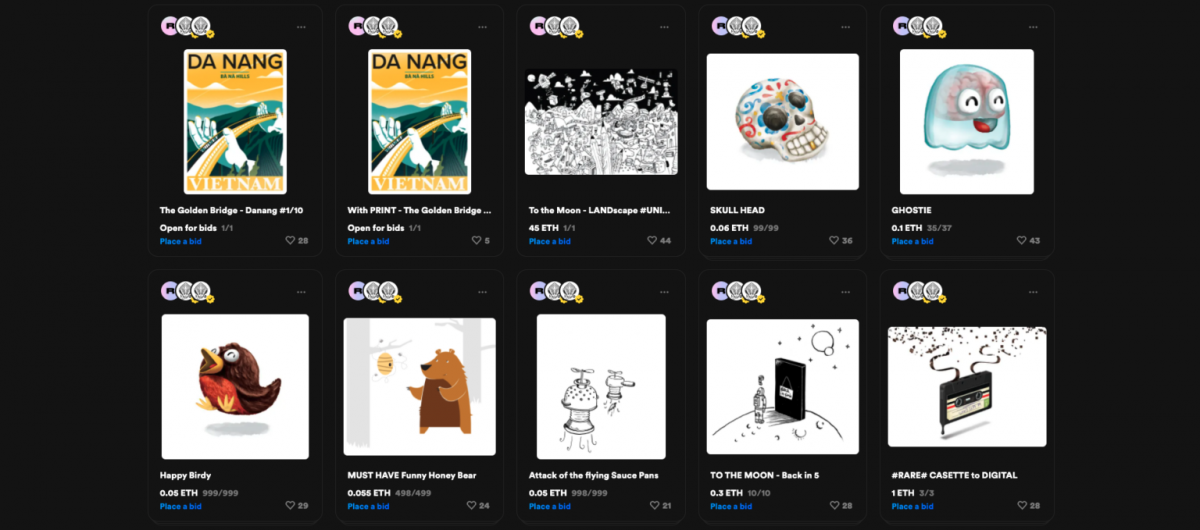Viewport: 1200px width, 530px height.
Task: Open overflow menu on TO THE MOON card
Action: pos(846,292)
